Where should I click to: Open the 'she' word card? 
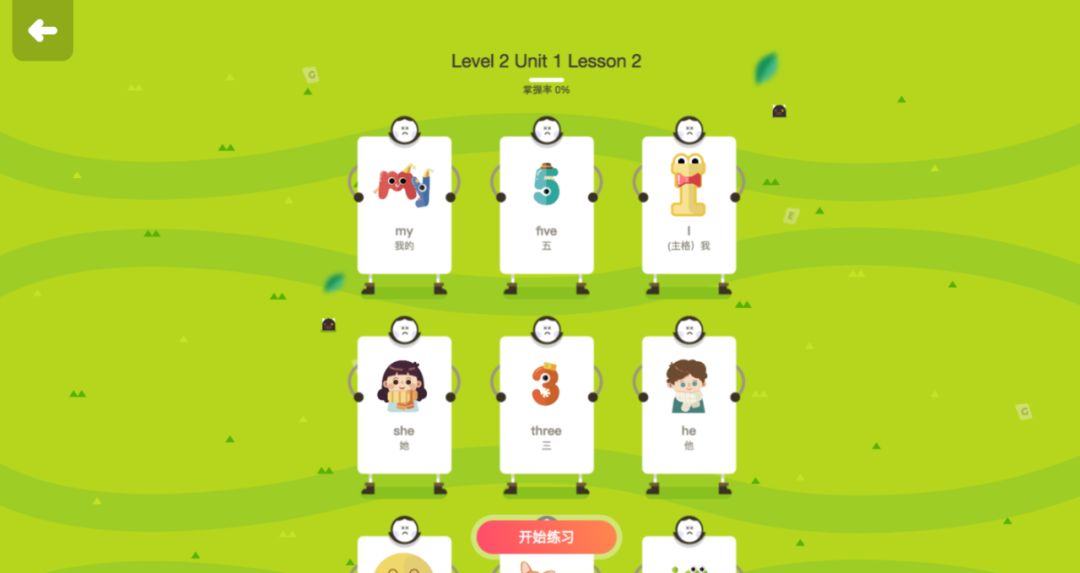click(x=404, y=404)
